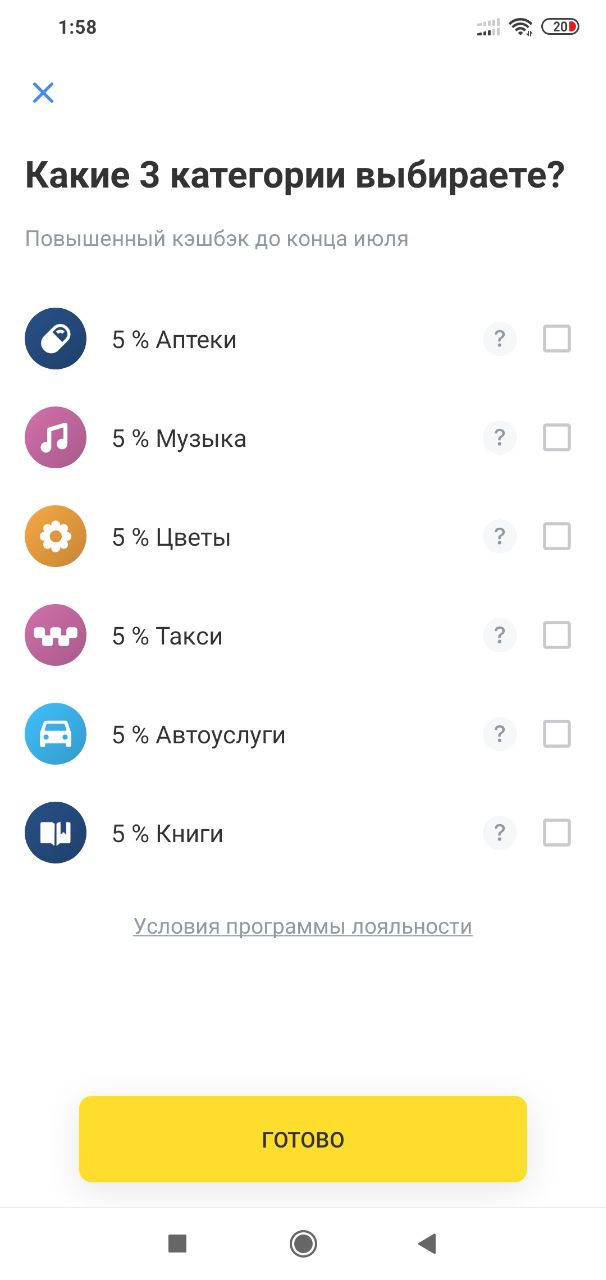Open Условия программы лояльности link
606x1280 pixels.
303,927
